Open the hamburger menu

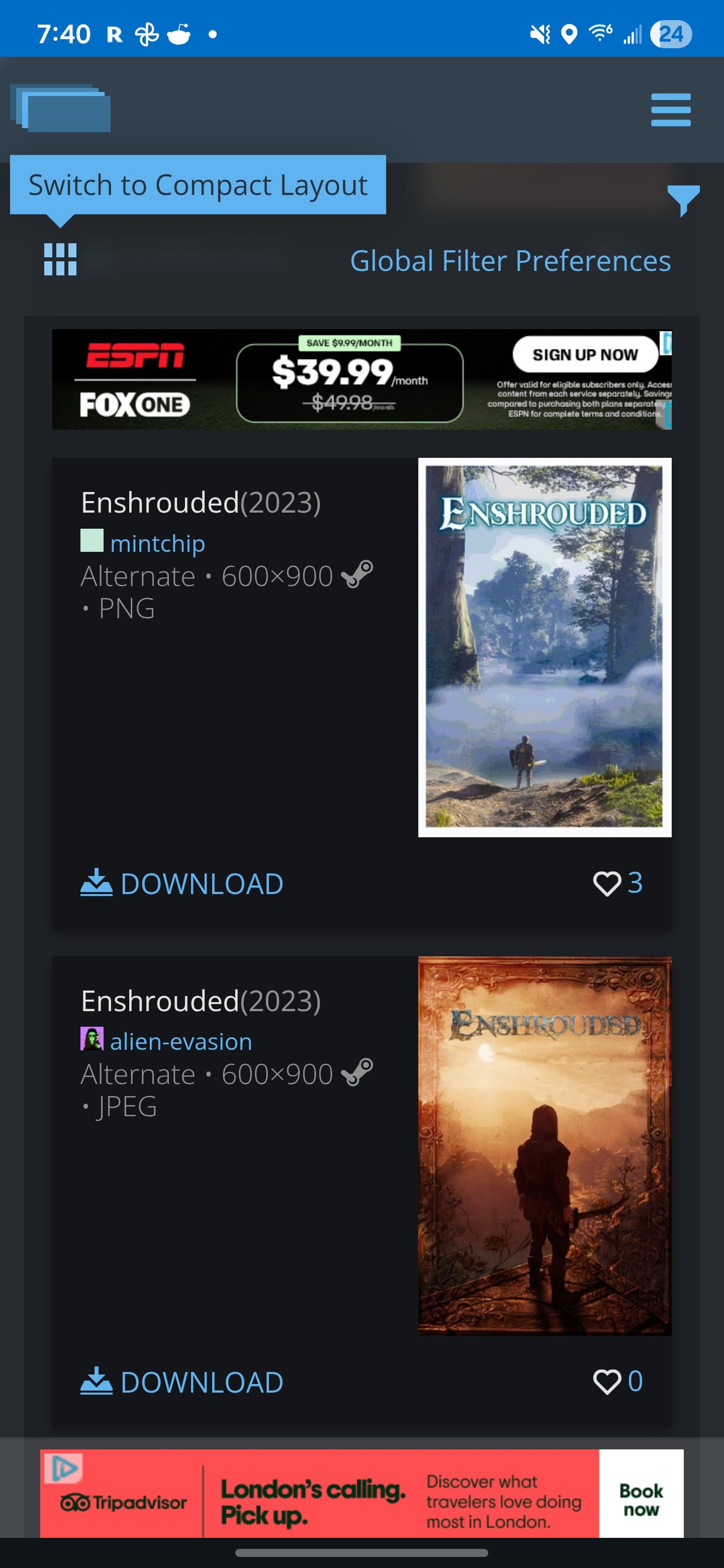coord(670,110)
